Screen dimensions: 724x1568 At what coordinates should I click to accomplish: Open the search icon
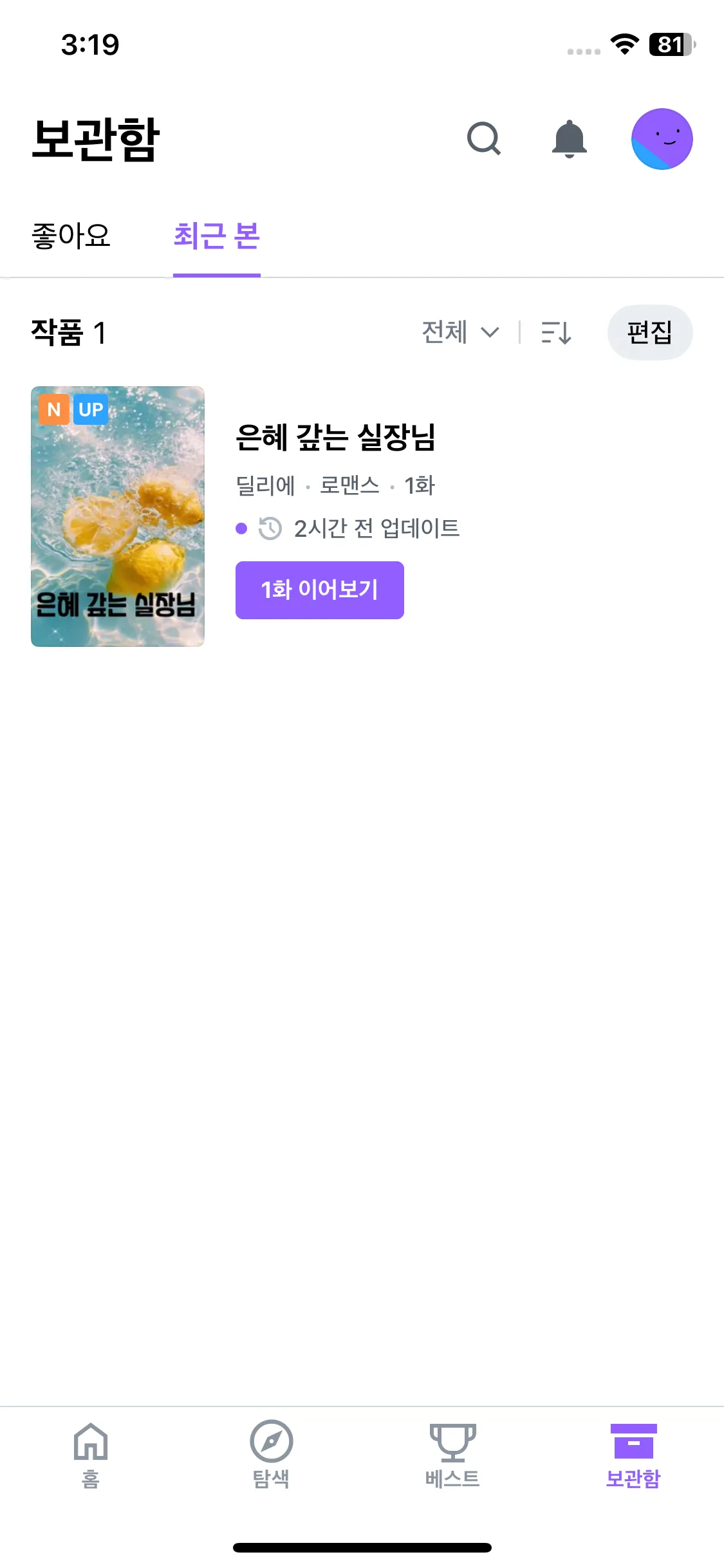coord(483,138)
